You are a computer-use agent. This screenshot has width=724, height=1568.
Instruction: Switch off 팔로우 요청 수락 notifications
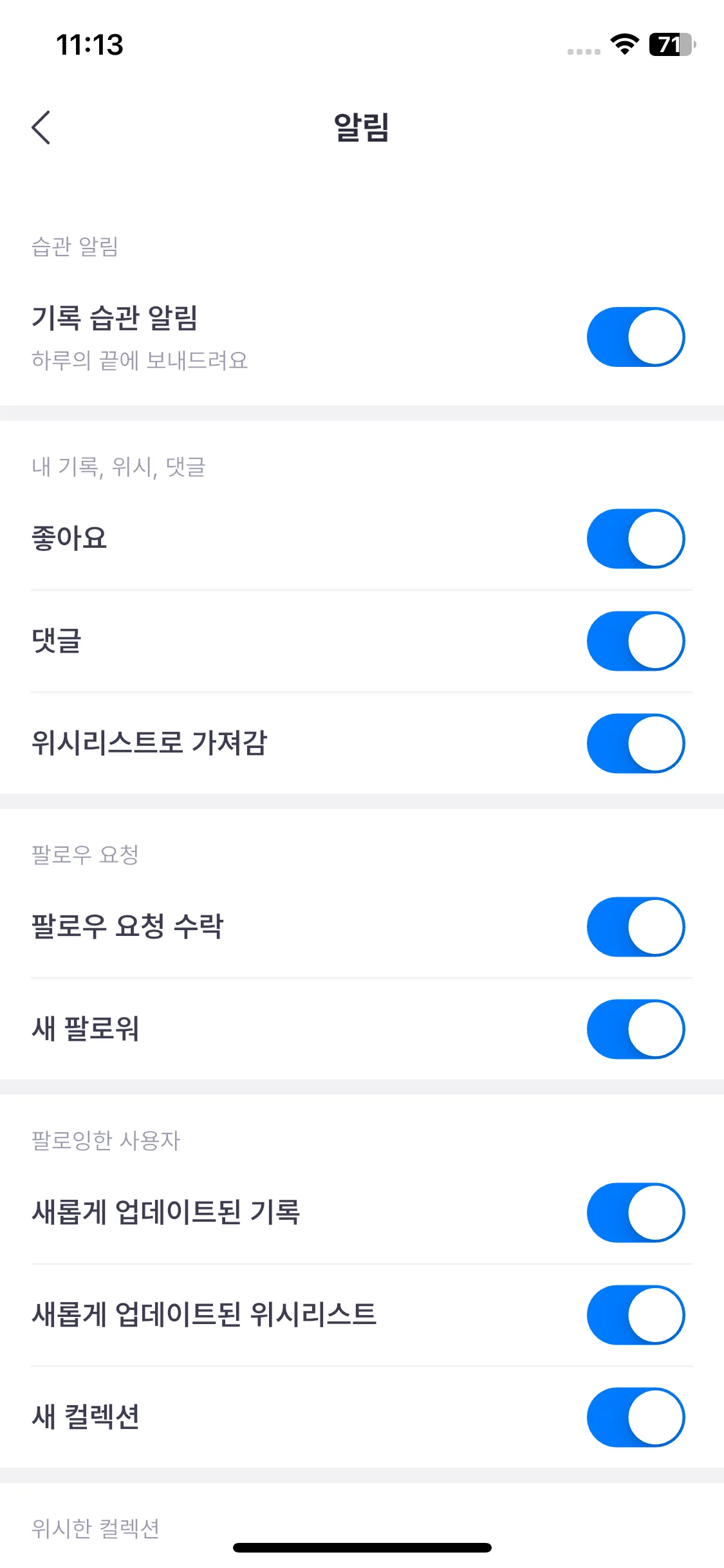(635, 926)
